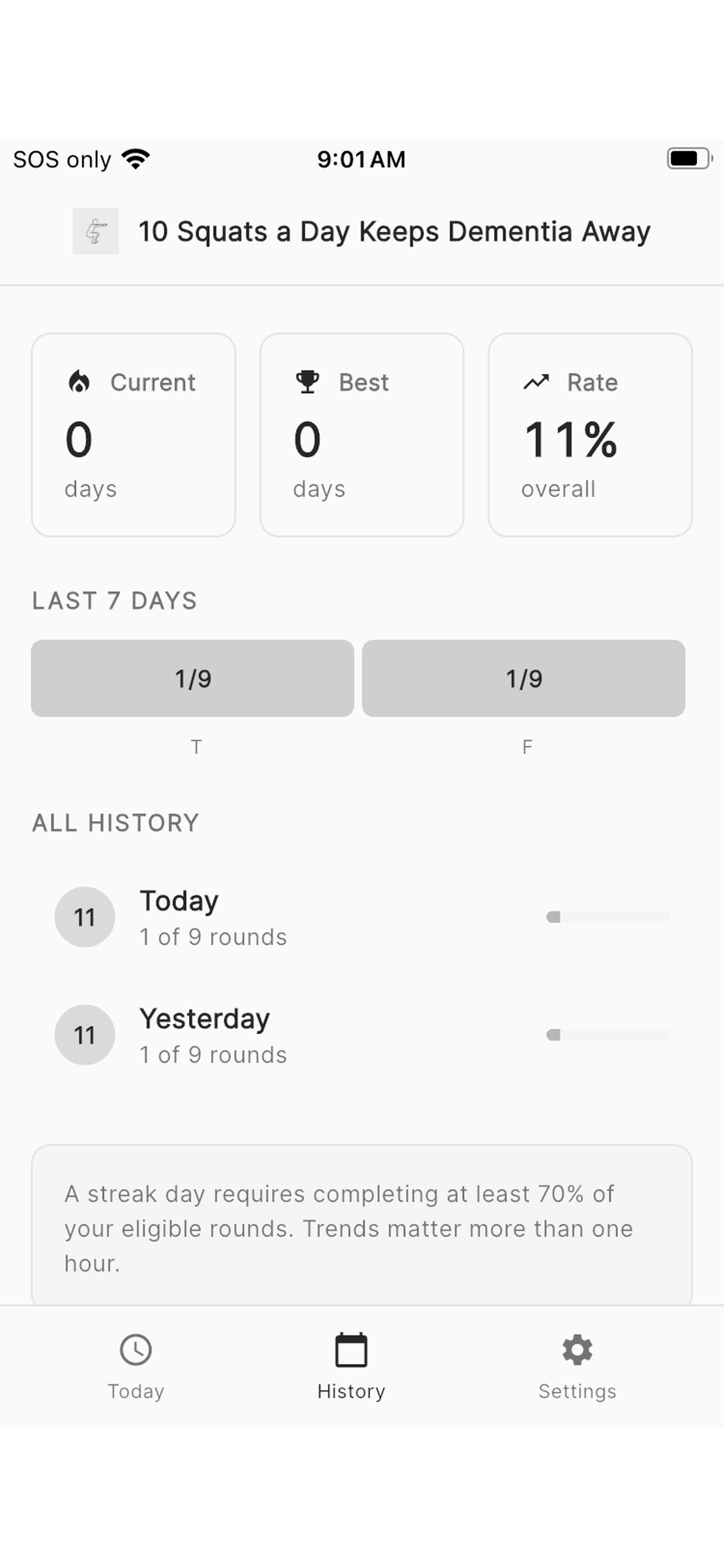Viewport: 724px width, 1568px height.
Task: Click the Wi-Fi icon in the status bar
Action: [136, 157]
